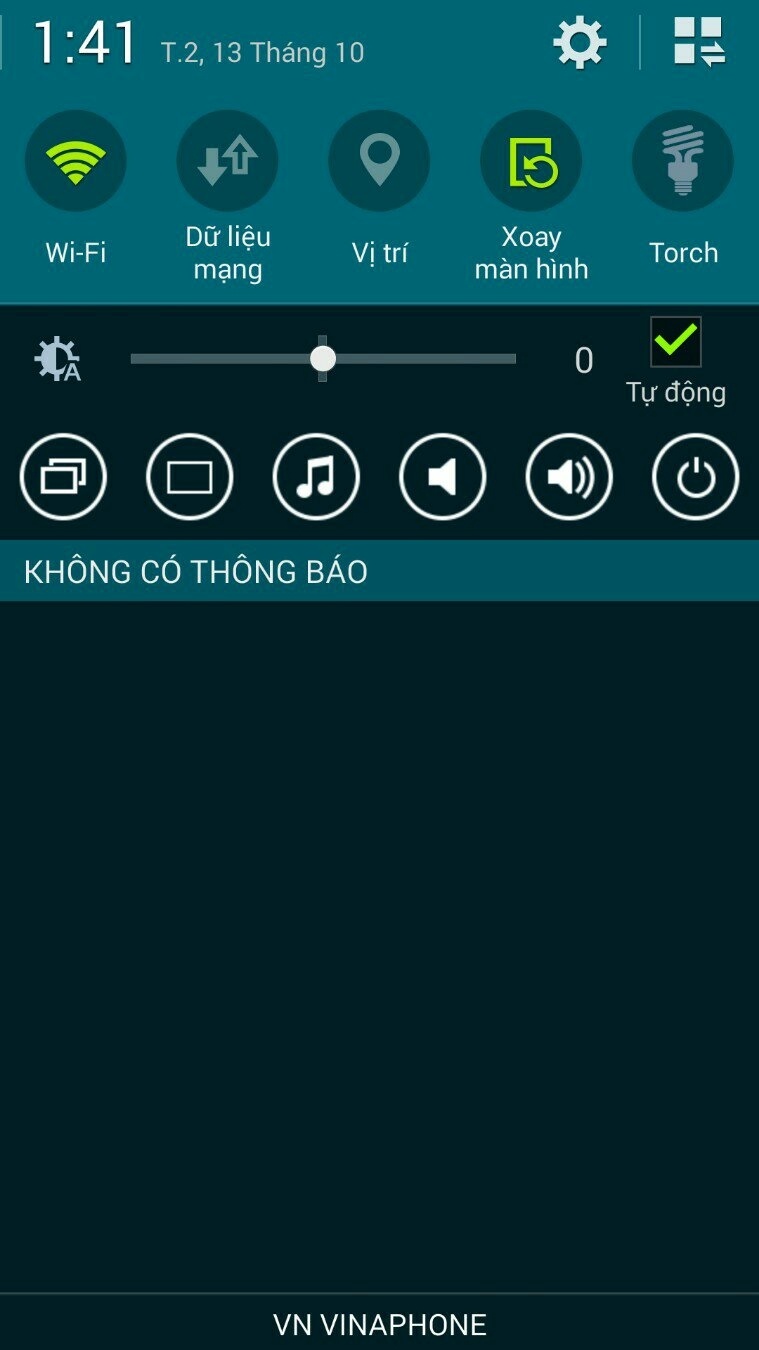Lower the volume with speaker icon
759x1350 pixels.
tap(442, 477)
